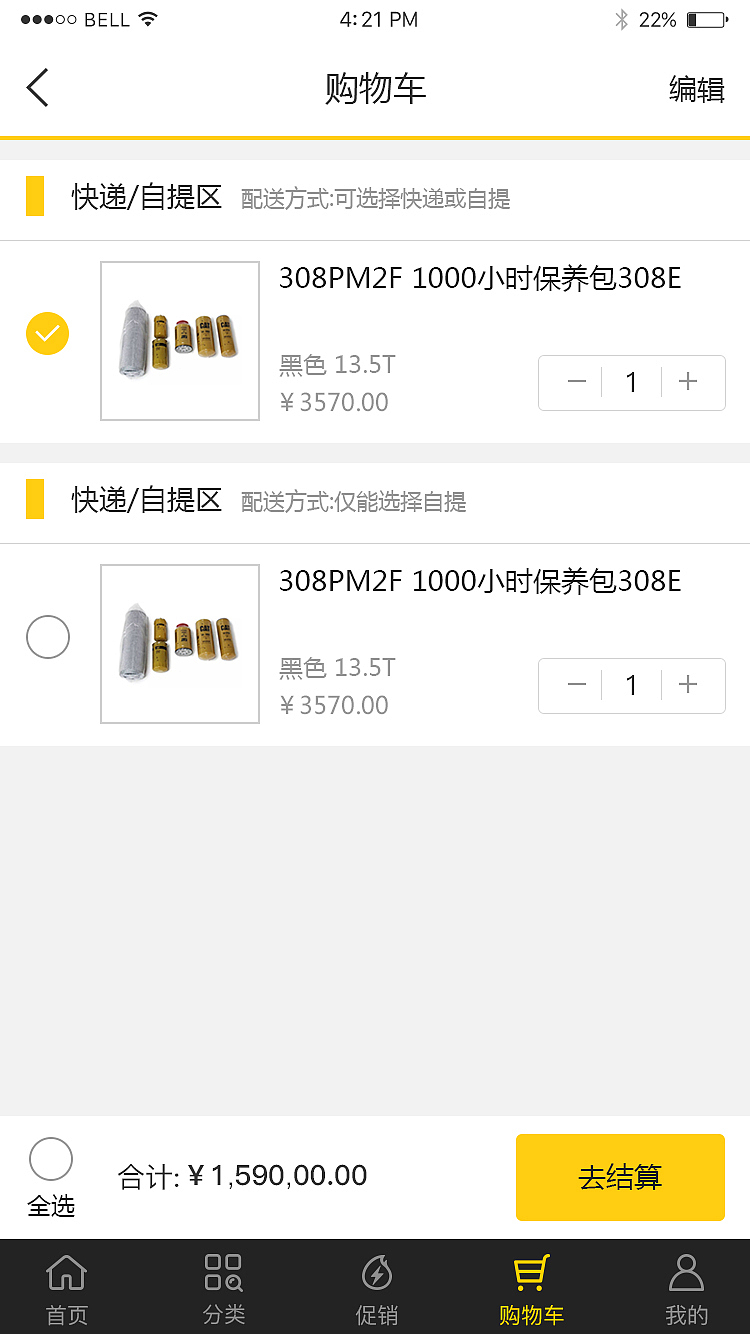Viewport: 750px width, 1334px height.
Task: Tap the back arrow icon at top left
Action: pyautogui.click(x=37, y=88)
